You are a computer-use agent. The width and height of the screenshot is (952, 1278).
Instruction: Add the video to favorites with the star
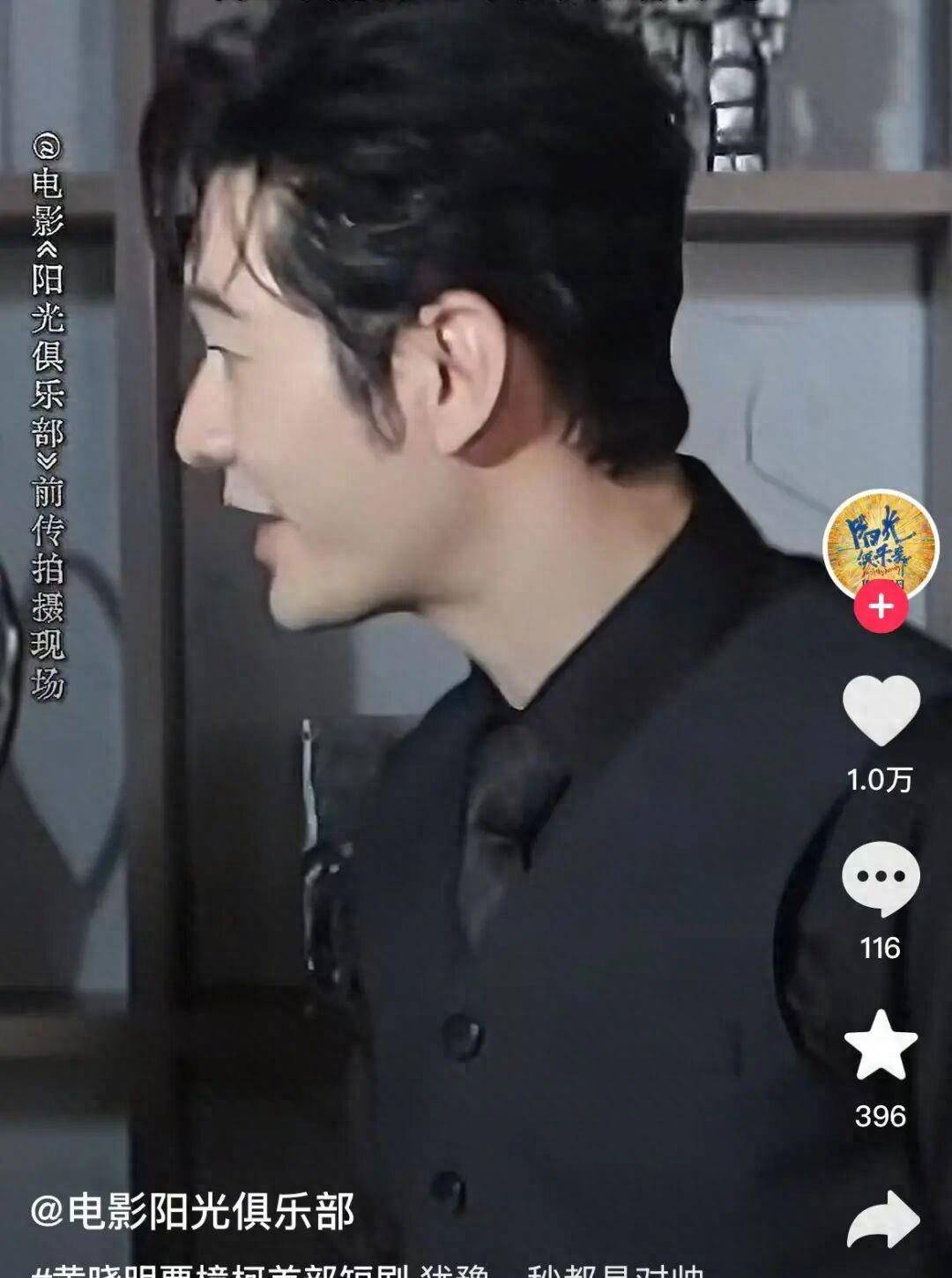tap(881, 1045)
